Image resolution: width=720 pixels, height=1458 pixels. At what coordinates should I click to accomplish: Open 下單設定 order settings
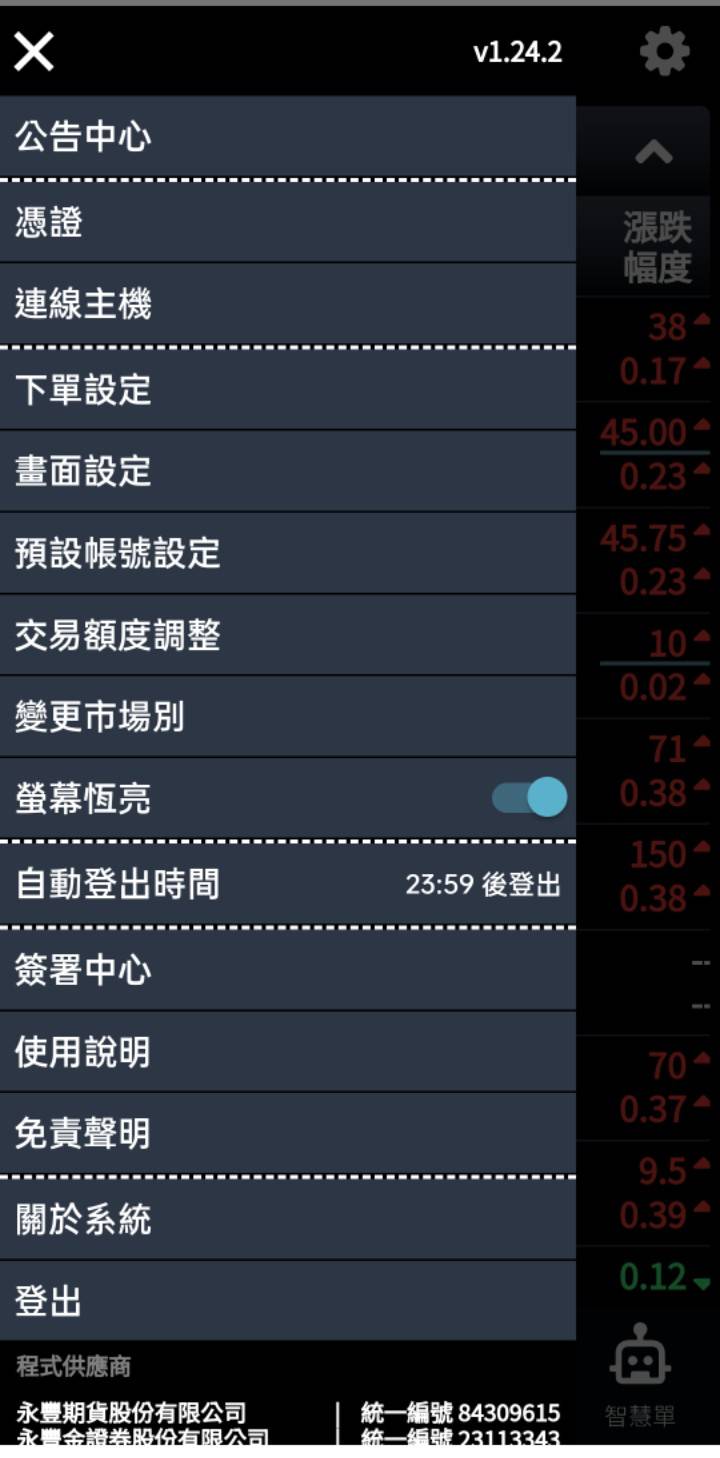pos(287,389)
